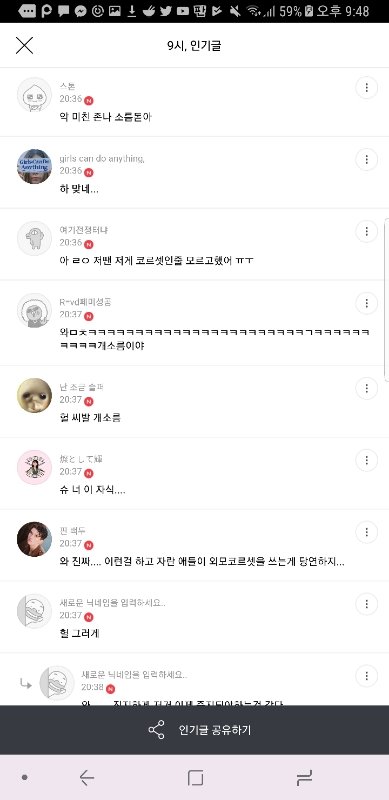389x800 pixels.
Task: Open profile avatar of 여기전쟁터냐
Action: [34, 238]
